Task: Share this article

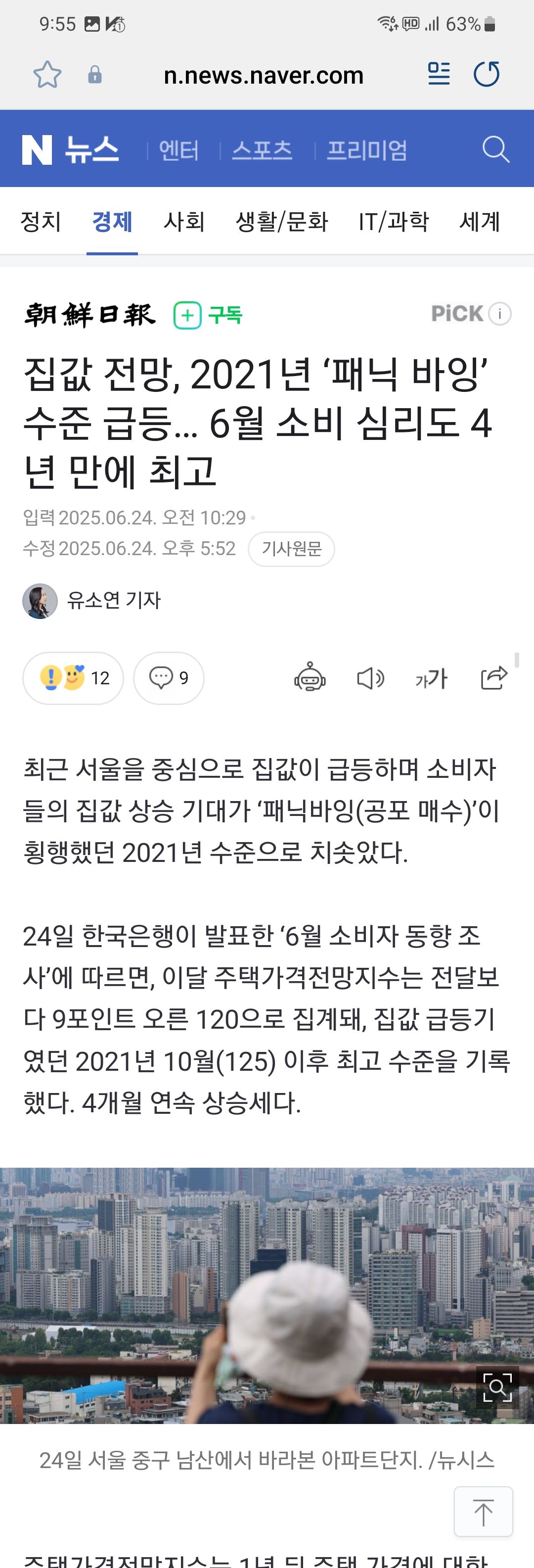Action: 494,678
